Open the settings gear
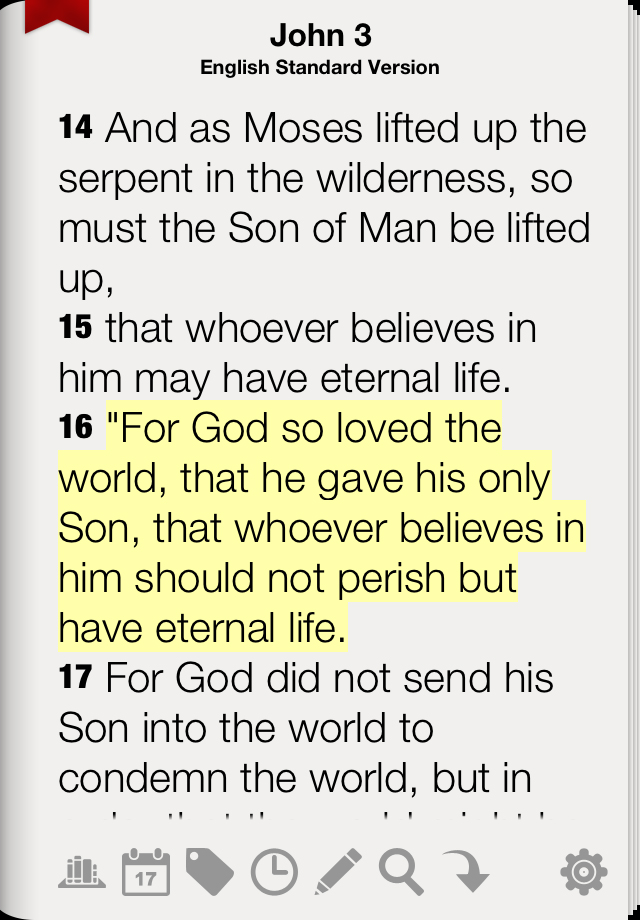Screen dimensions: 640x920 (x=584, y=872)
